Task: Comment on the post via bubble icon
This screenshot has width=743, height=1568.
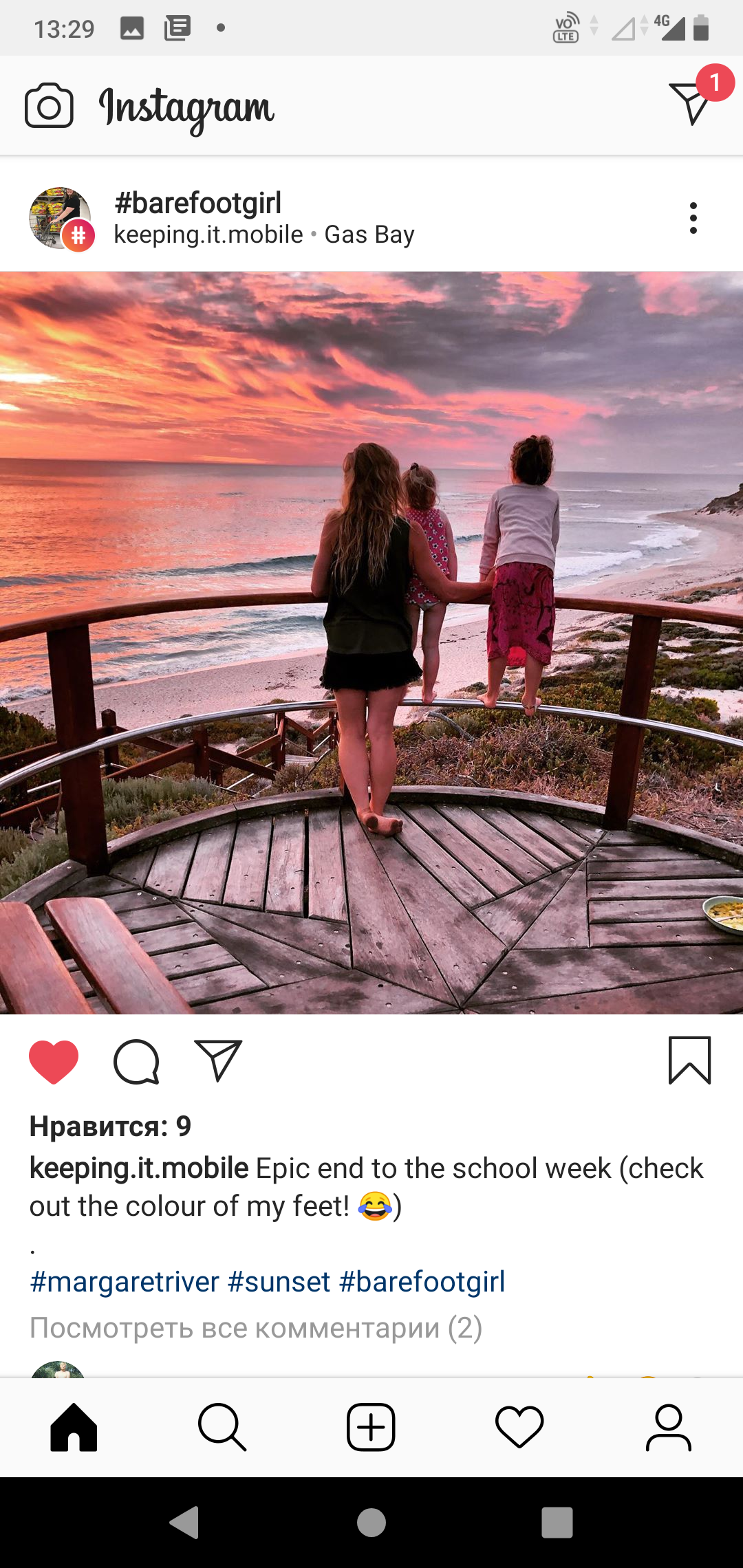Action: click(136, 1062)
